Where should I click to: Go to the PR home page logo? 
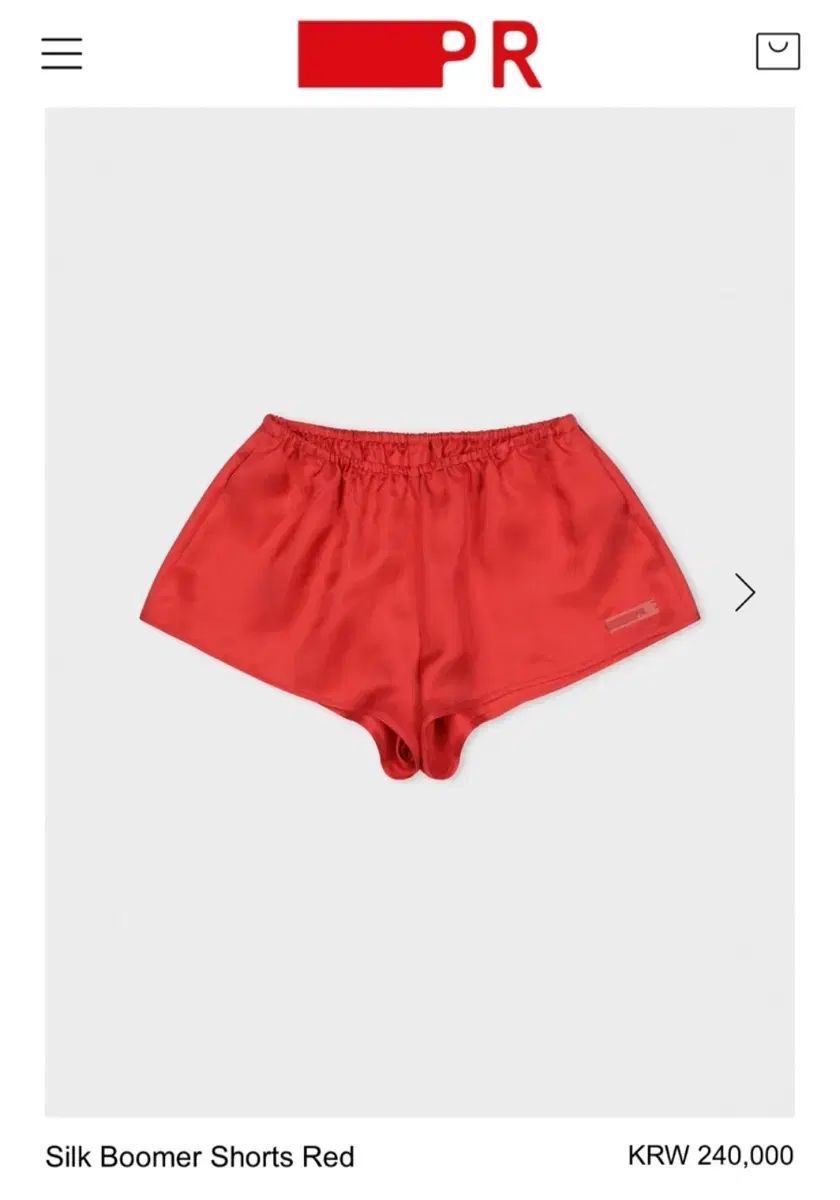tap(420, 54)
